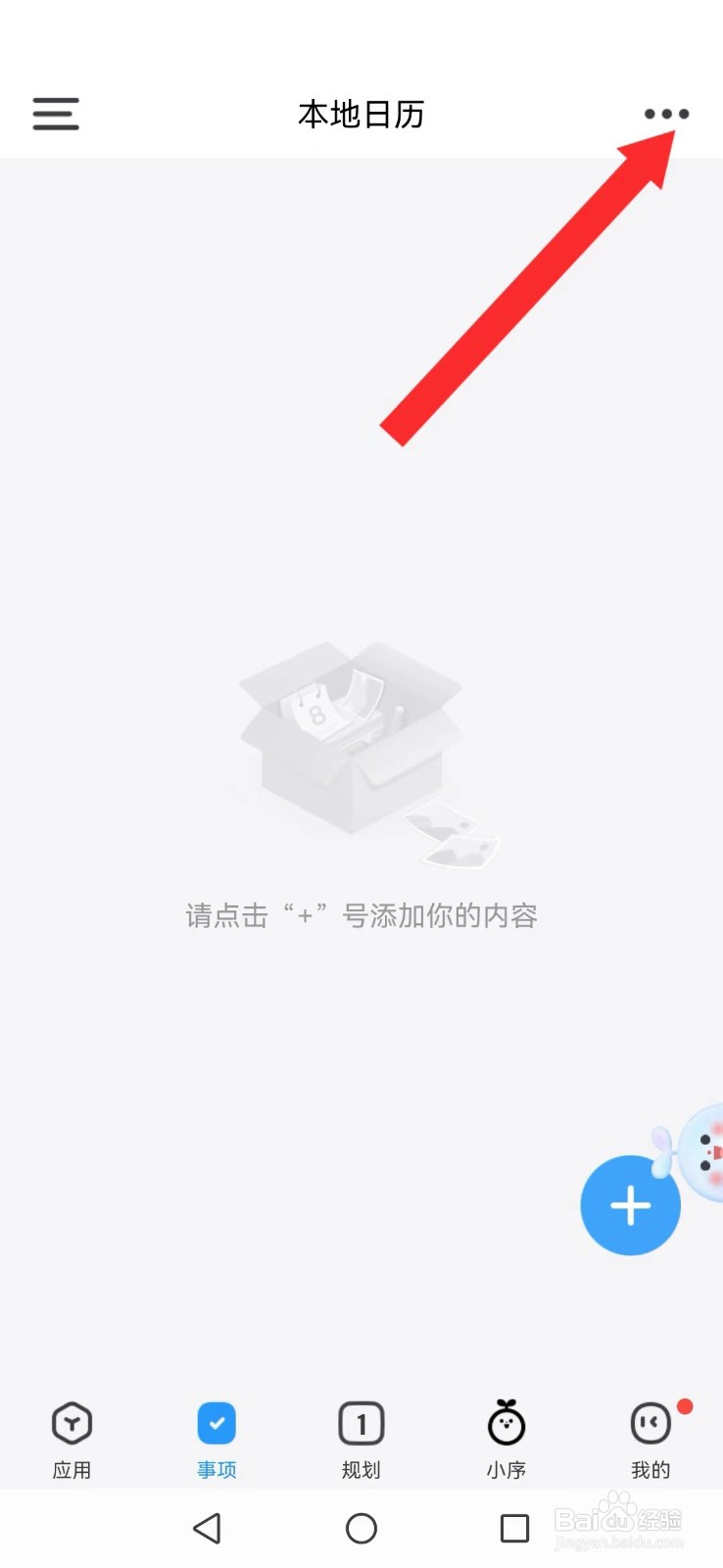The image size is (723, 1568).
Task: Select the blue 事项 checkmark icon
Action: coord(217,1423)
